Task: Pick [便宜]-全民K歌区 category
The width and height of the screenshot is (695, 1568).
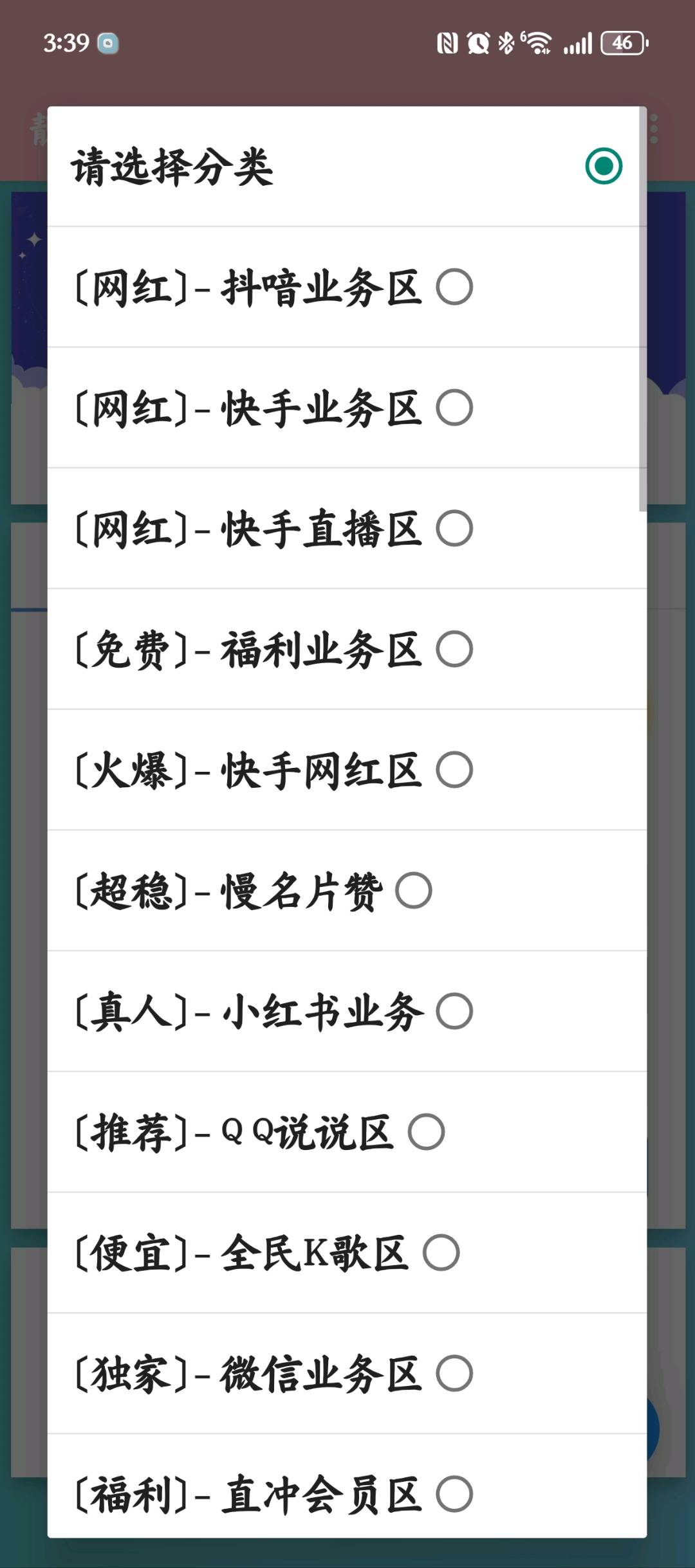Action: (x=347, y=1253)
